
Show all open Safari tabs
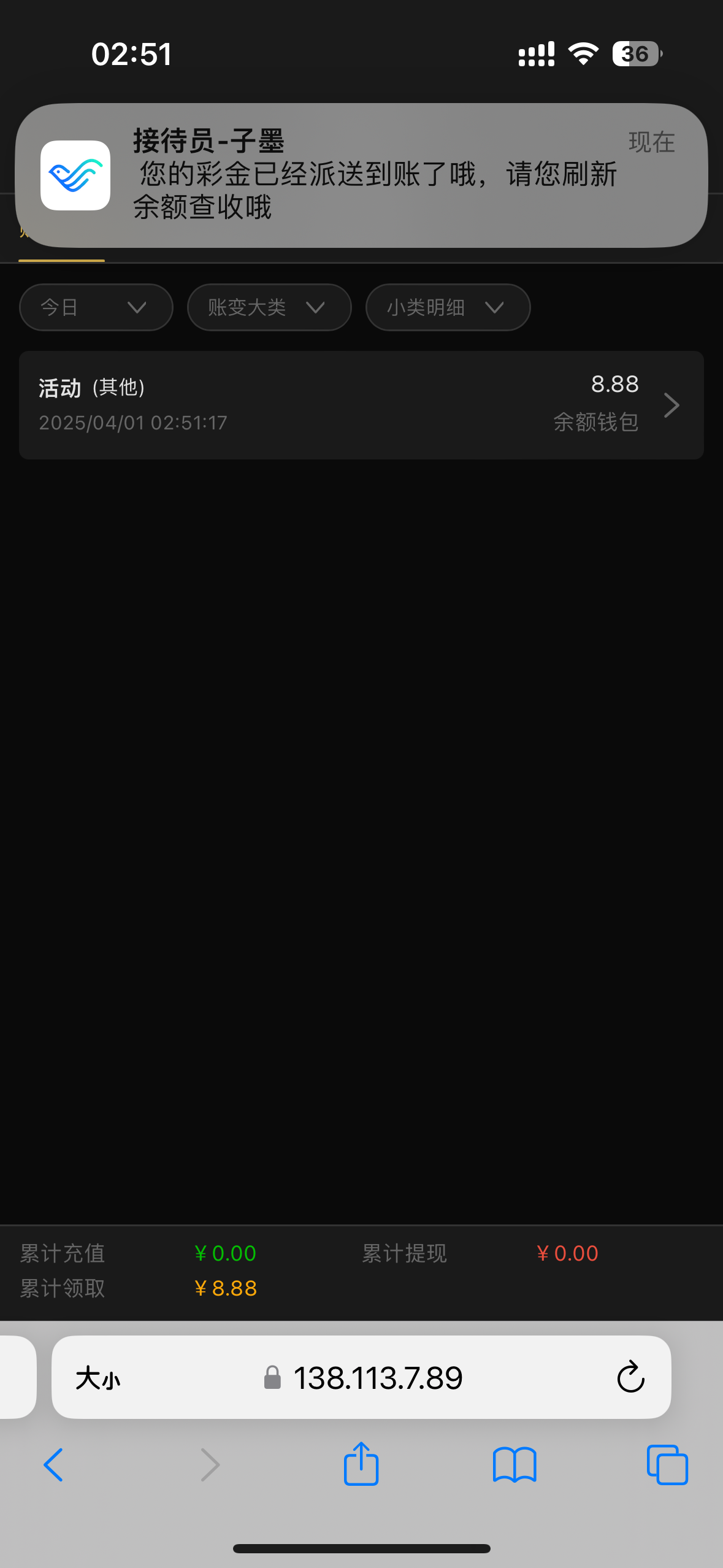click(x=667, y=1465)
